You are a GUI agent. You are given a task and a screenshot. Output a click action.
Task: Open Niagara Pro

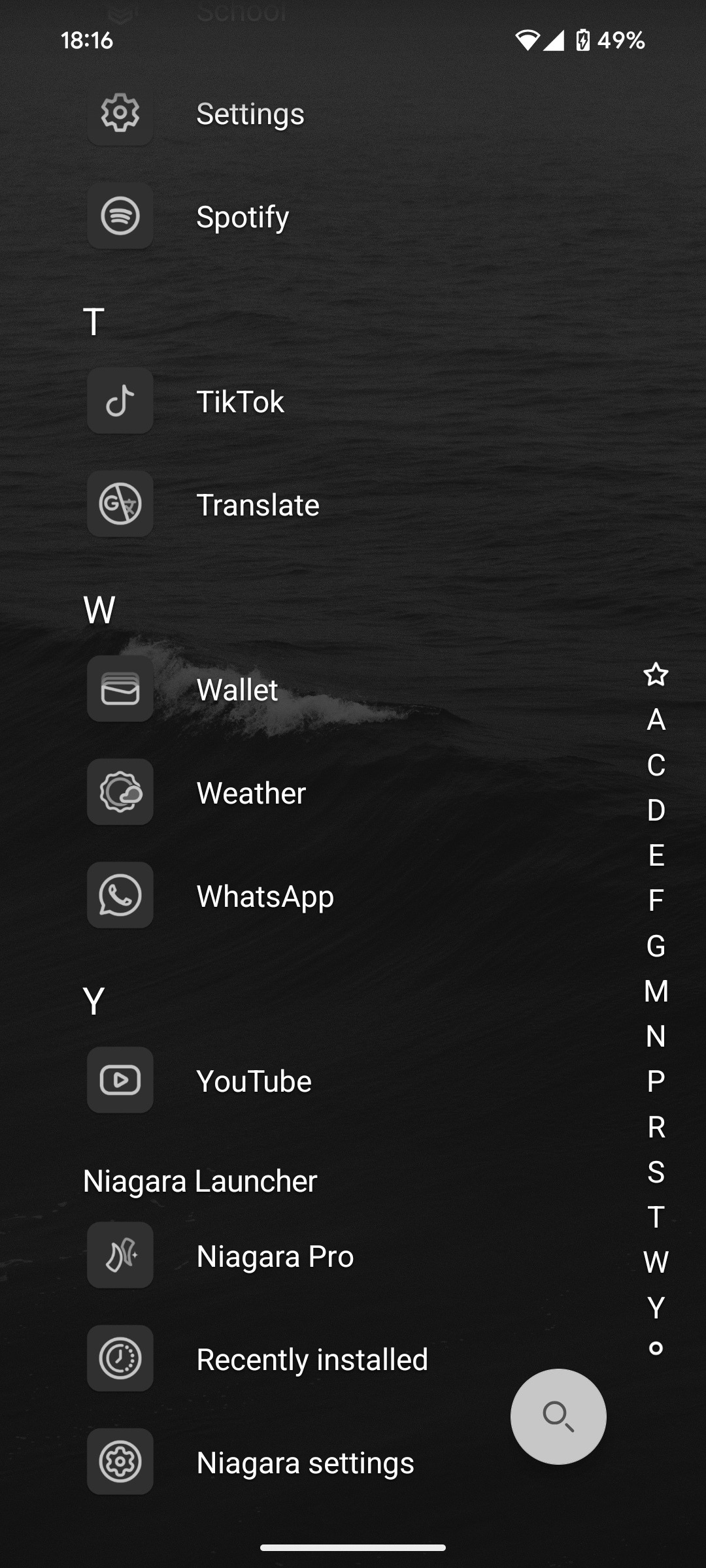[x=275, y=1256]
